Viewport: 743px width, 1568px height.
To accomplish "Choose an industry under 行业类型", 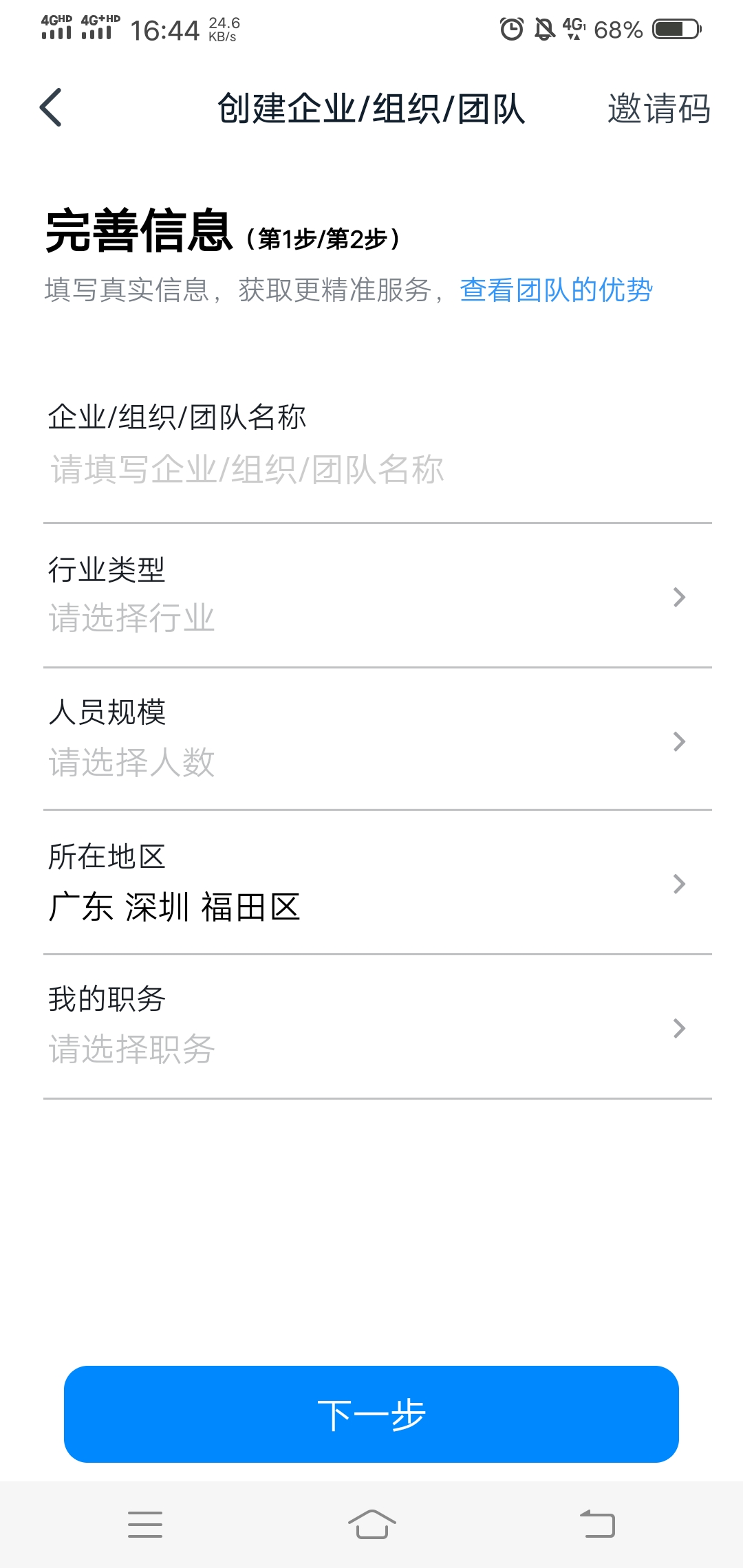I will (371, 597).
